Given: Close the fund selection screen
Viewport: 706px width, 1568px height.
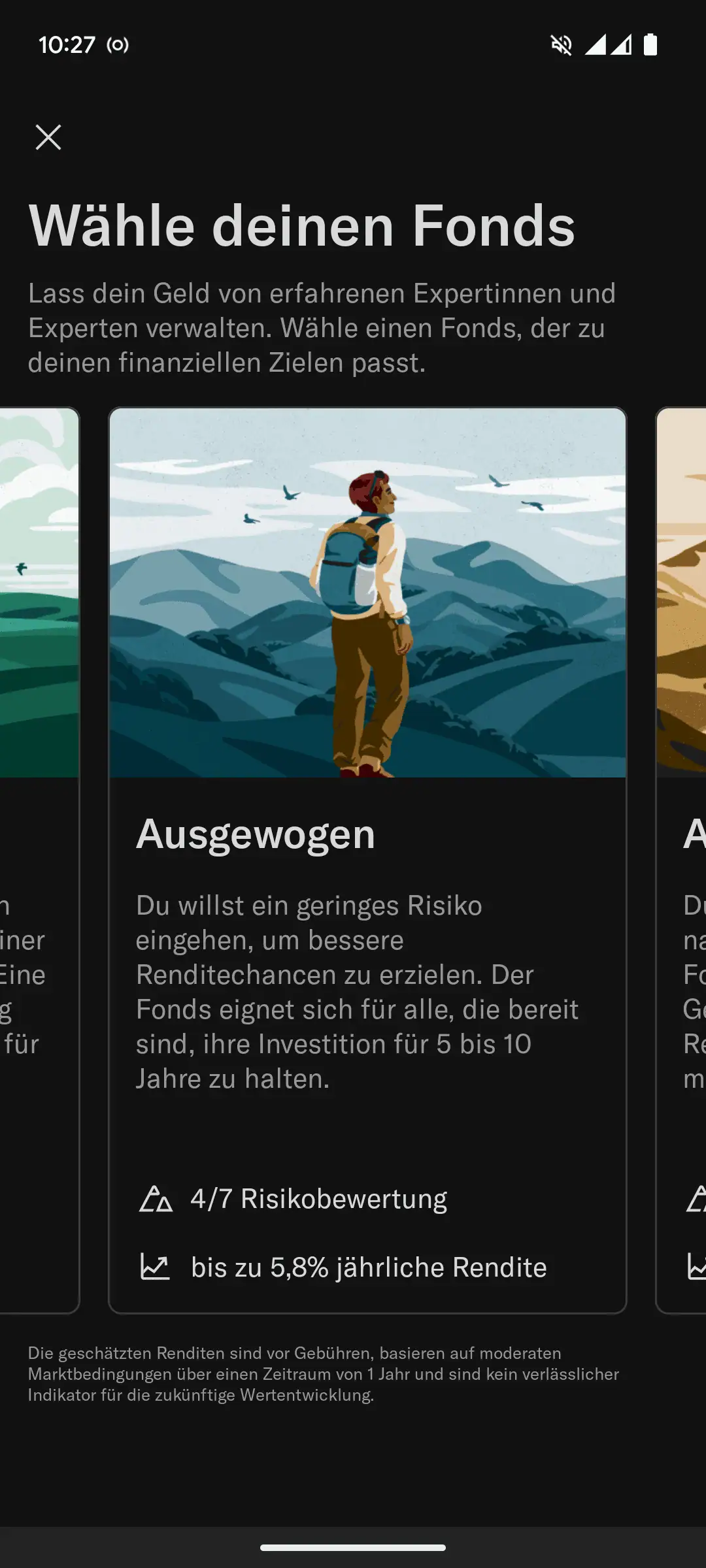Looking at the screenshot, I should [48, 137].
